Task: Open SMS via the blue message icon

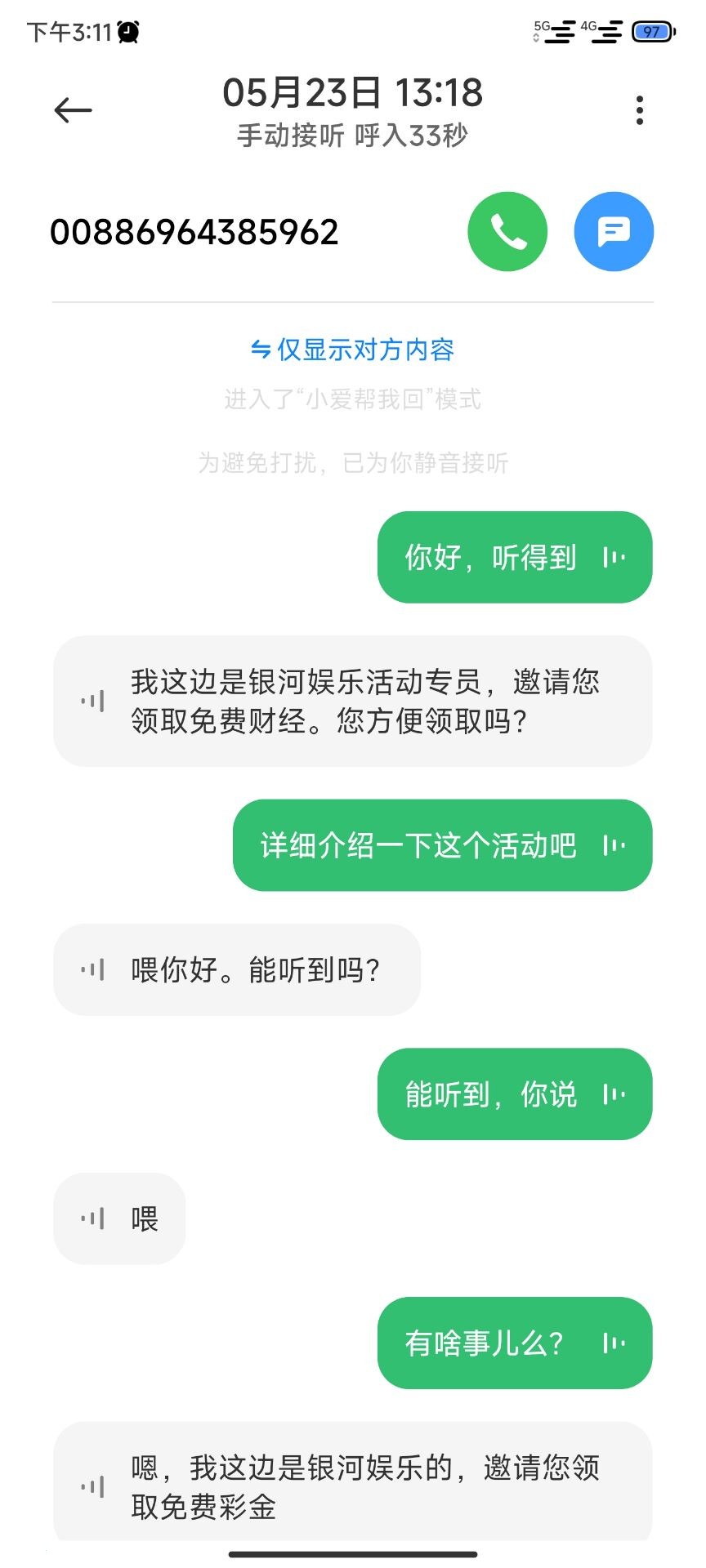Action: [x=614, y=231]
